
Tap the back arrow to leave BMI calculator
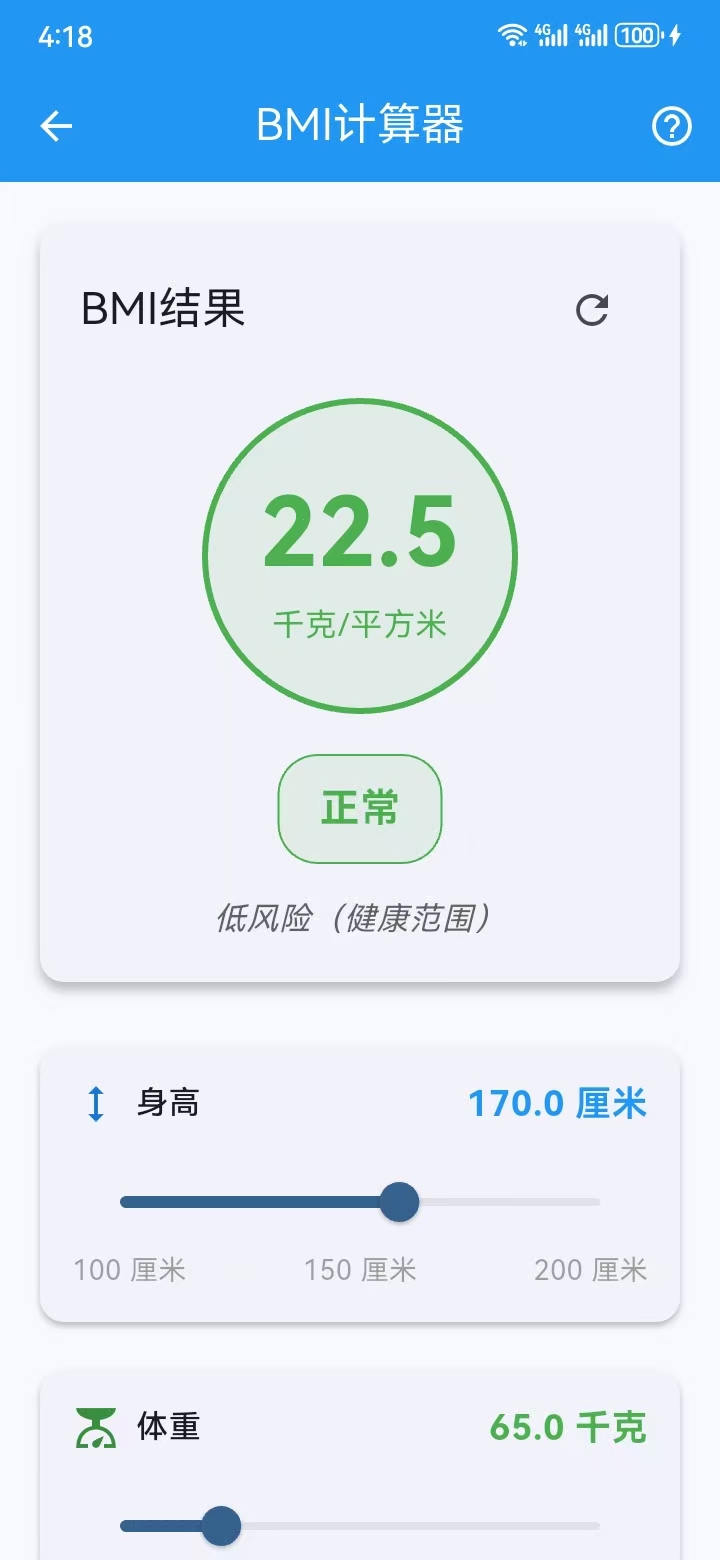coord(55,125)
